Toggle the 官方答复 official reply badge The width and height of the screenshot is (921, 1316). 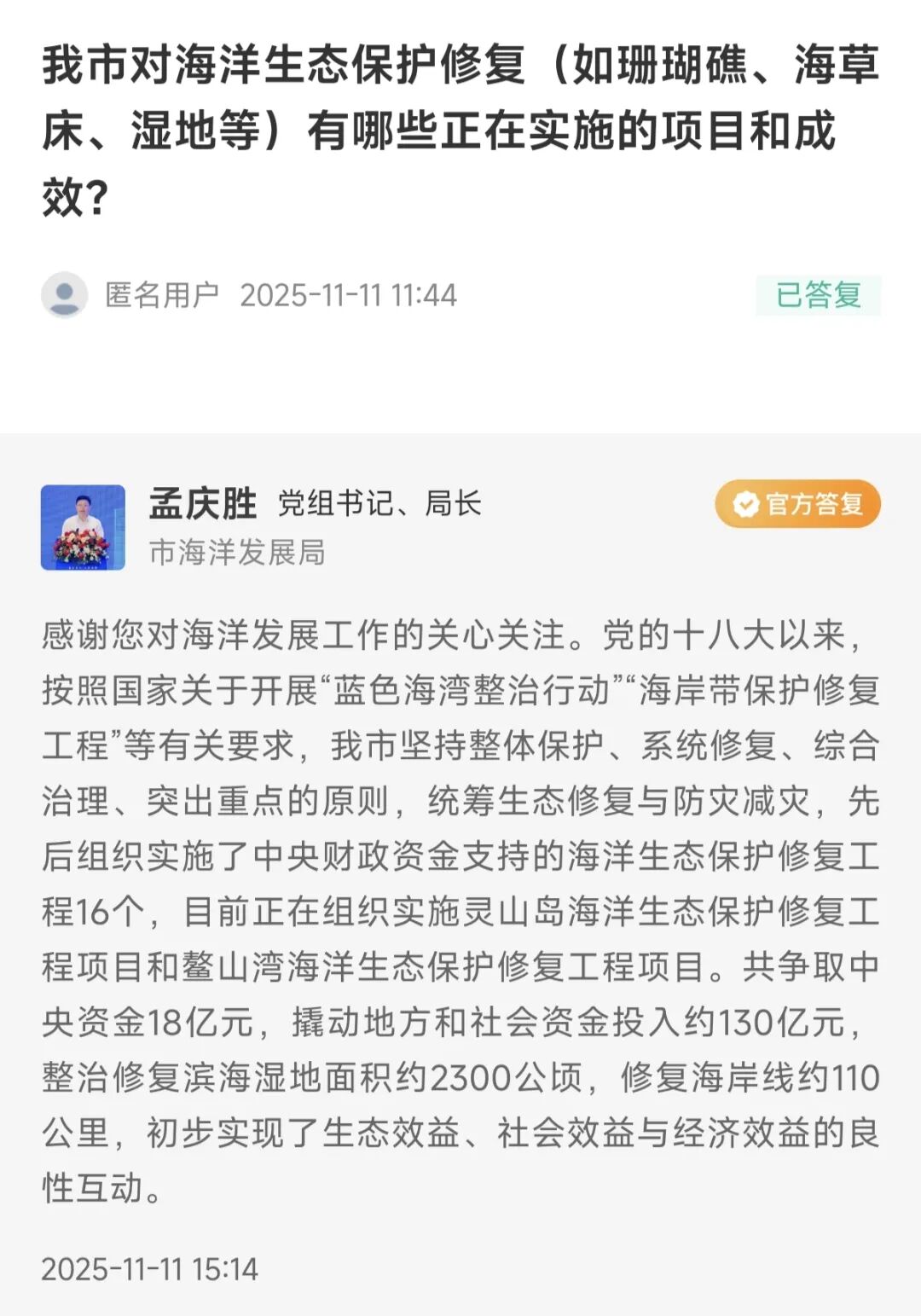coord(796,505)
